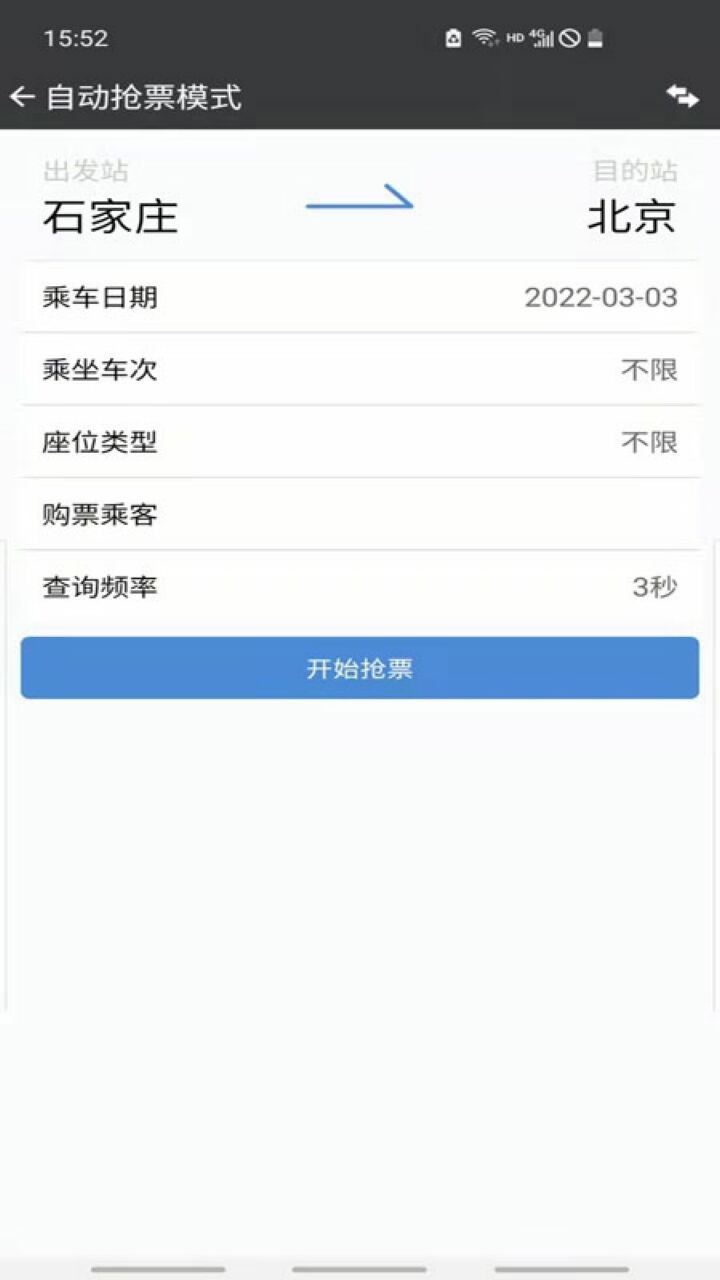The height and width of the screenshot is (1280, 720).
Task: Adjust 查询频率 query frequency
Action: pos(360,587)
